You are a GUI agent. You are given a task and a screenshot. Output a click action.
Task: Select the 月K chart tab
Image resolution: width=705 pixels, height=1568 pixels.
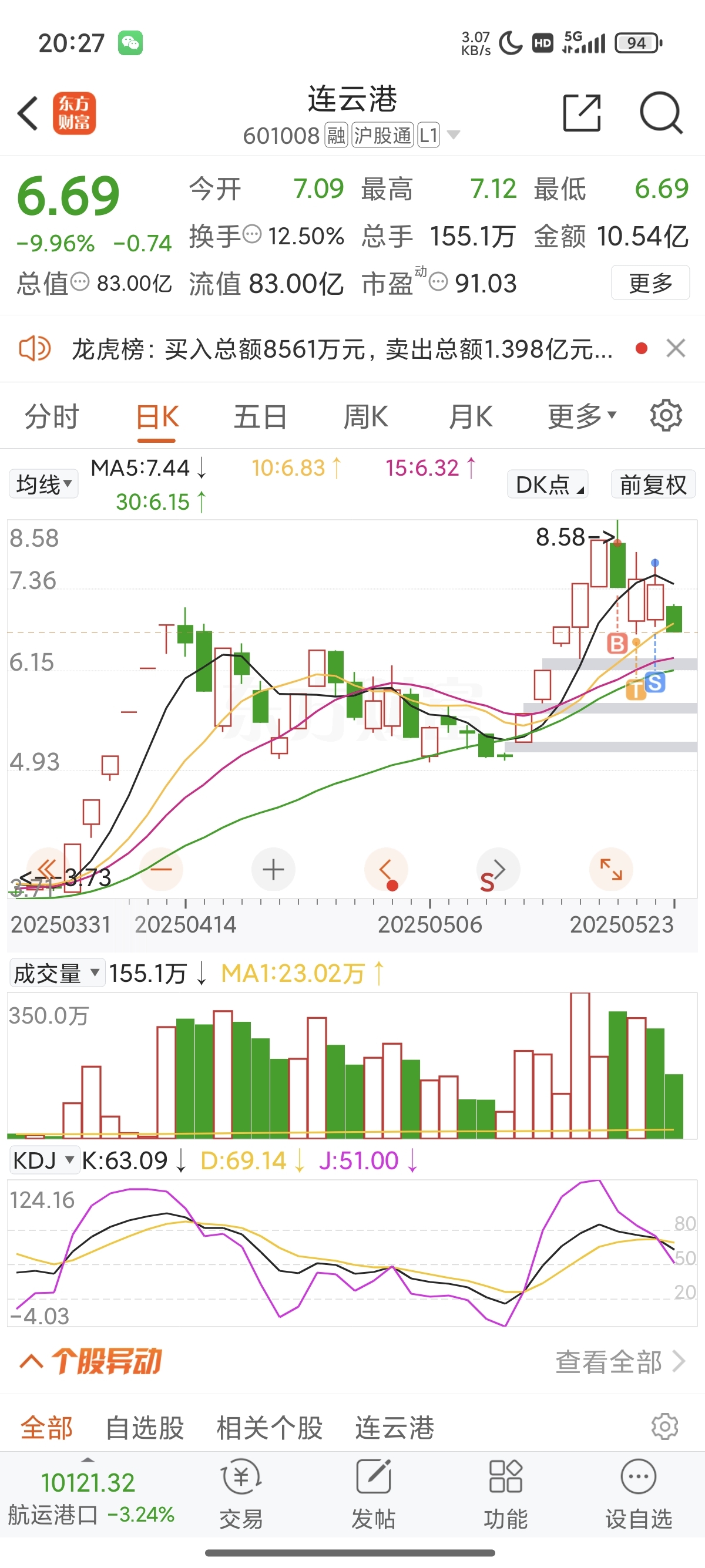click(x=471, y=417)
